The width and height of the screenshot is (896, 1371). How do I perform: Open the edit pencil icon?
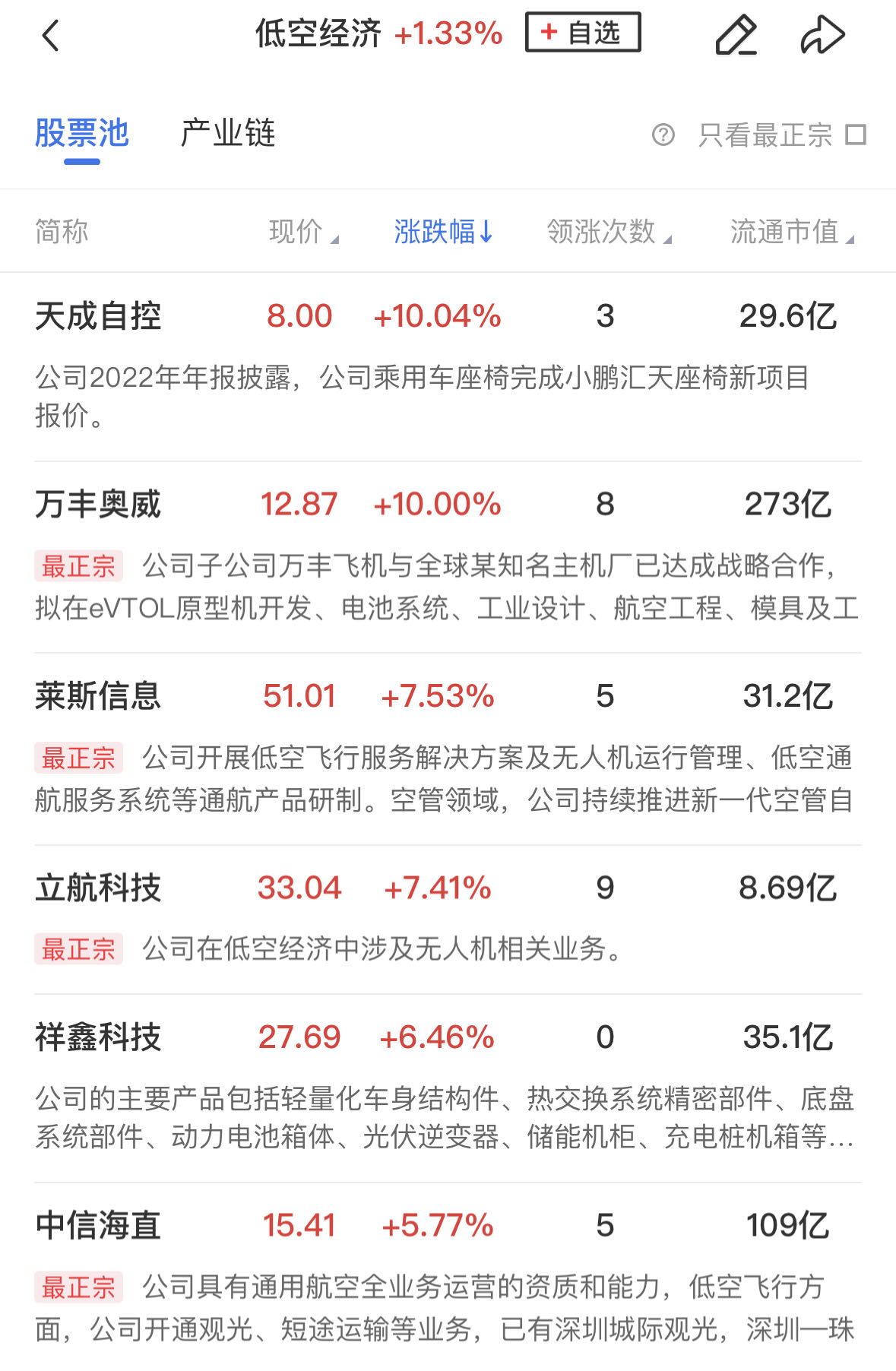[x=736, y=36]
